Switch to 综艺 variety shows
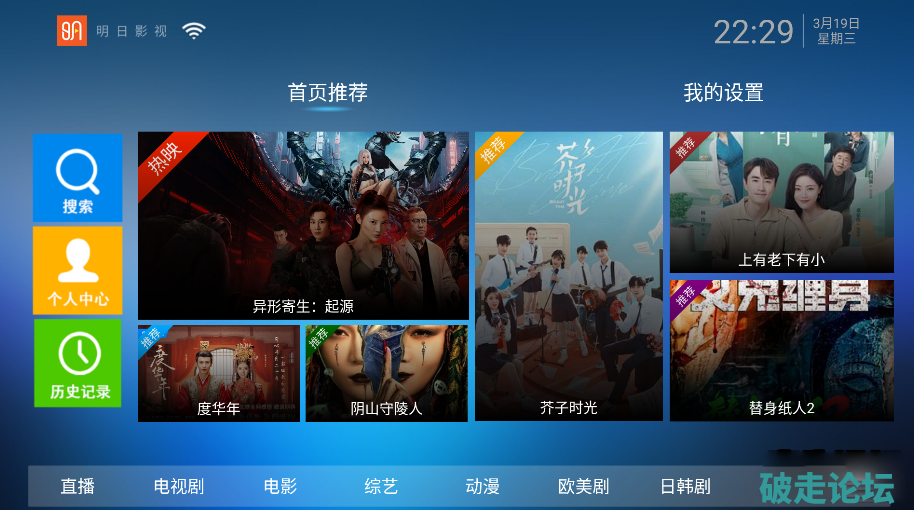 (381, 487)
